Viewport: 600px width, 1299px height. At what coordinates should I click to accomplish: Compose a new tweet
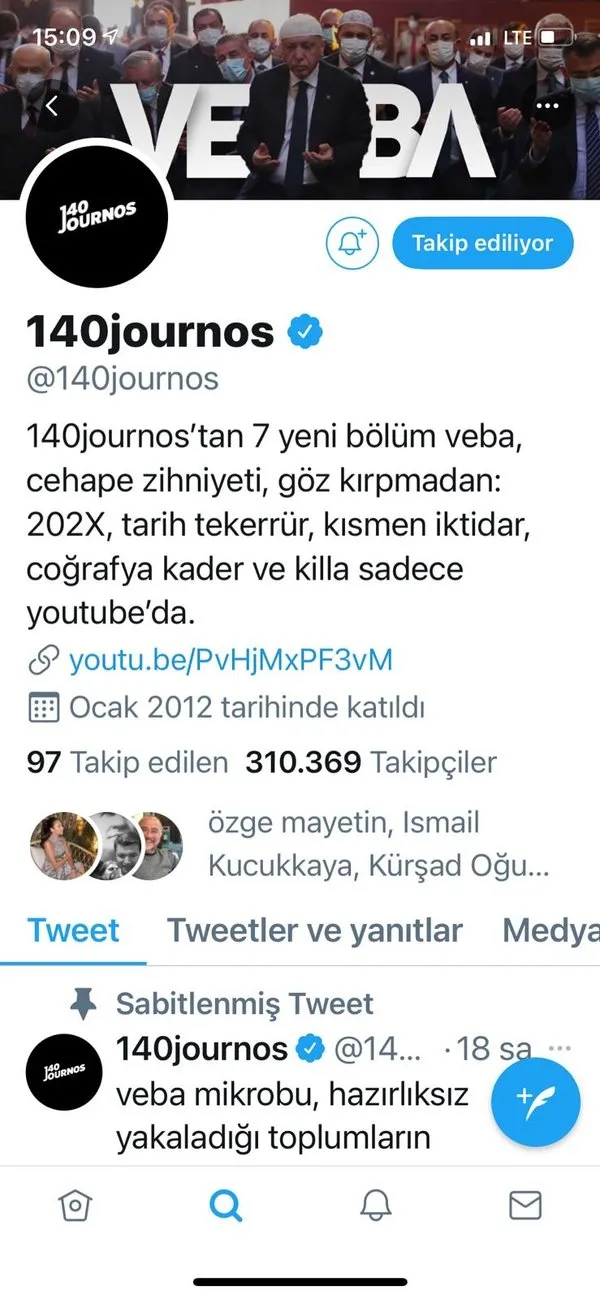coord(535,1103)
